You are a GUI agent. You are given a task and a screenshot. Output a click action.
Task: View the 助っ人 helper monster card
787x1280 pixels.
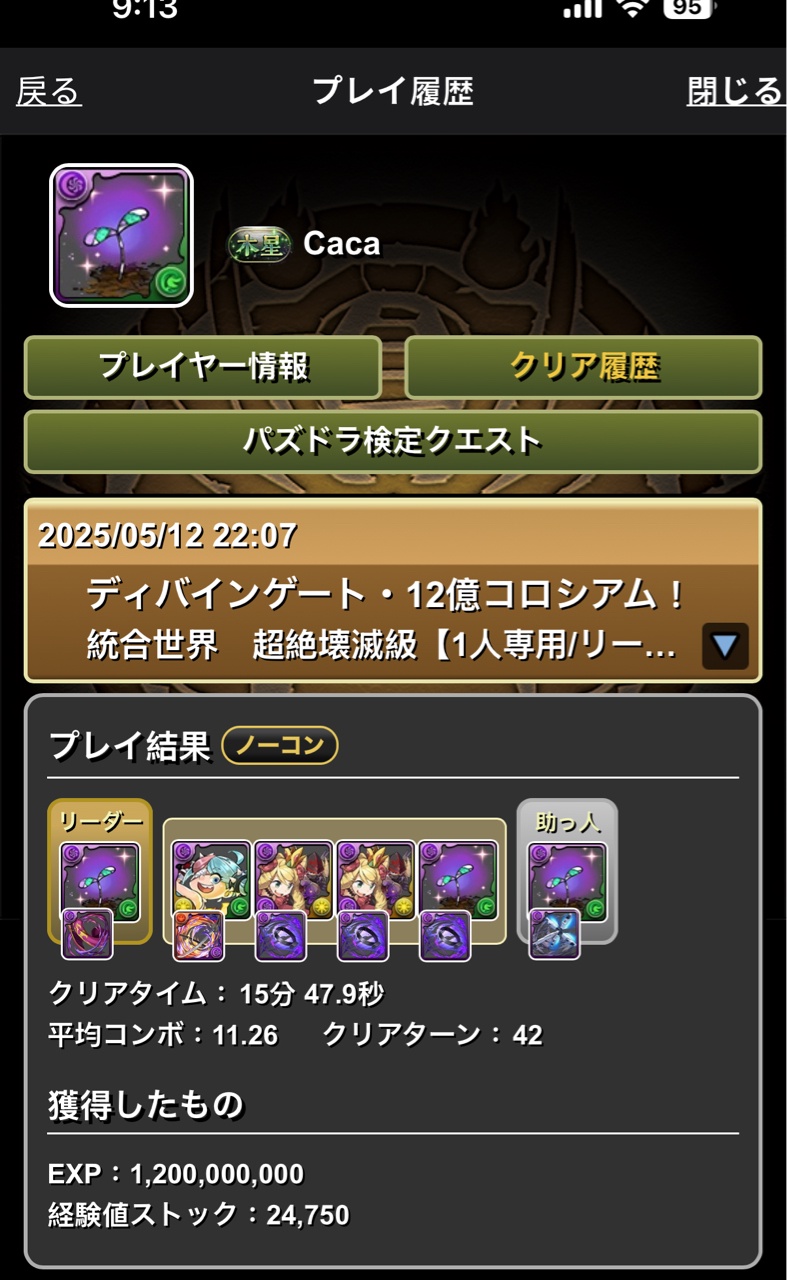click(567, 882)
